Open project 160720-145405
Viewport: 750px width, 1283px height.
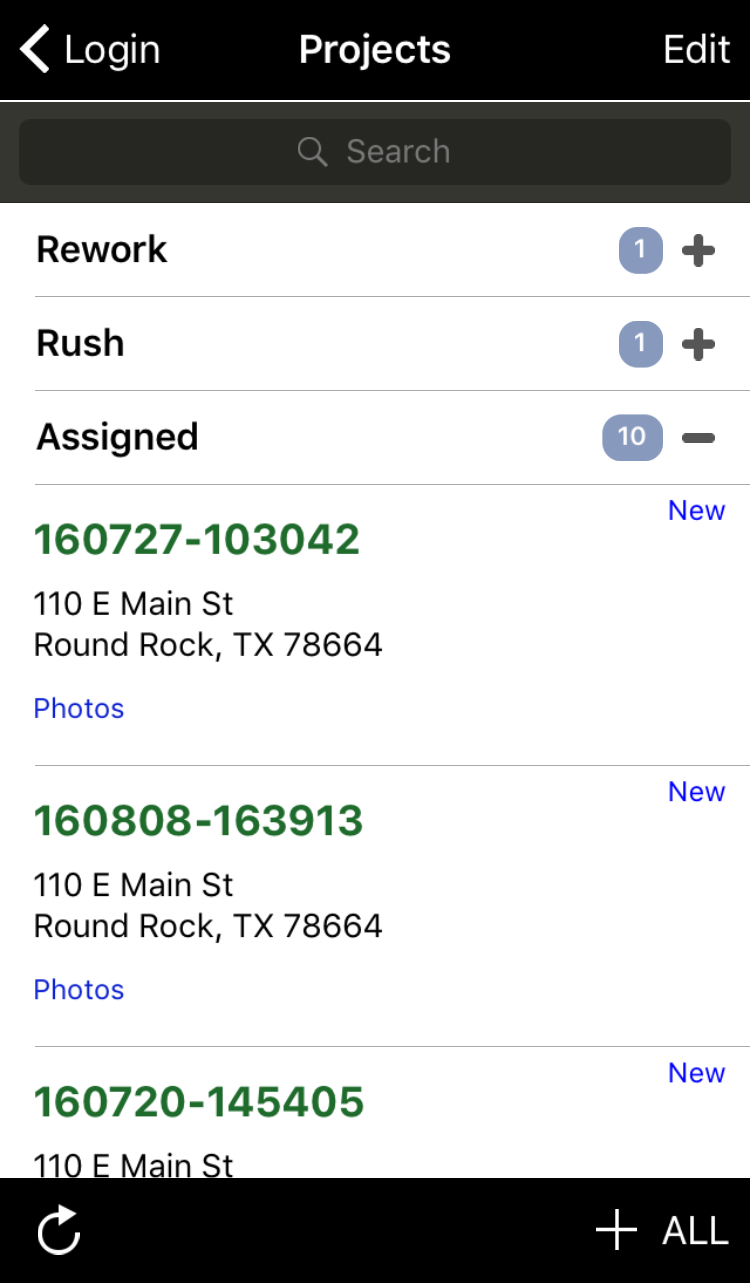(199, 1102)
